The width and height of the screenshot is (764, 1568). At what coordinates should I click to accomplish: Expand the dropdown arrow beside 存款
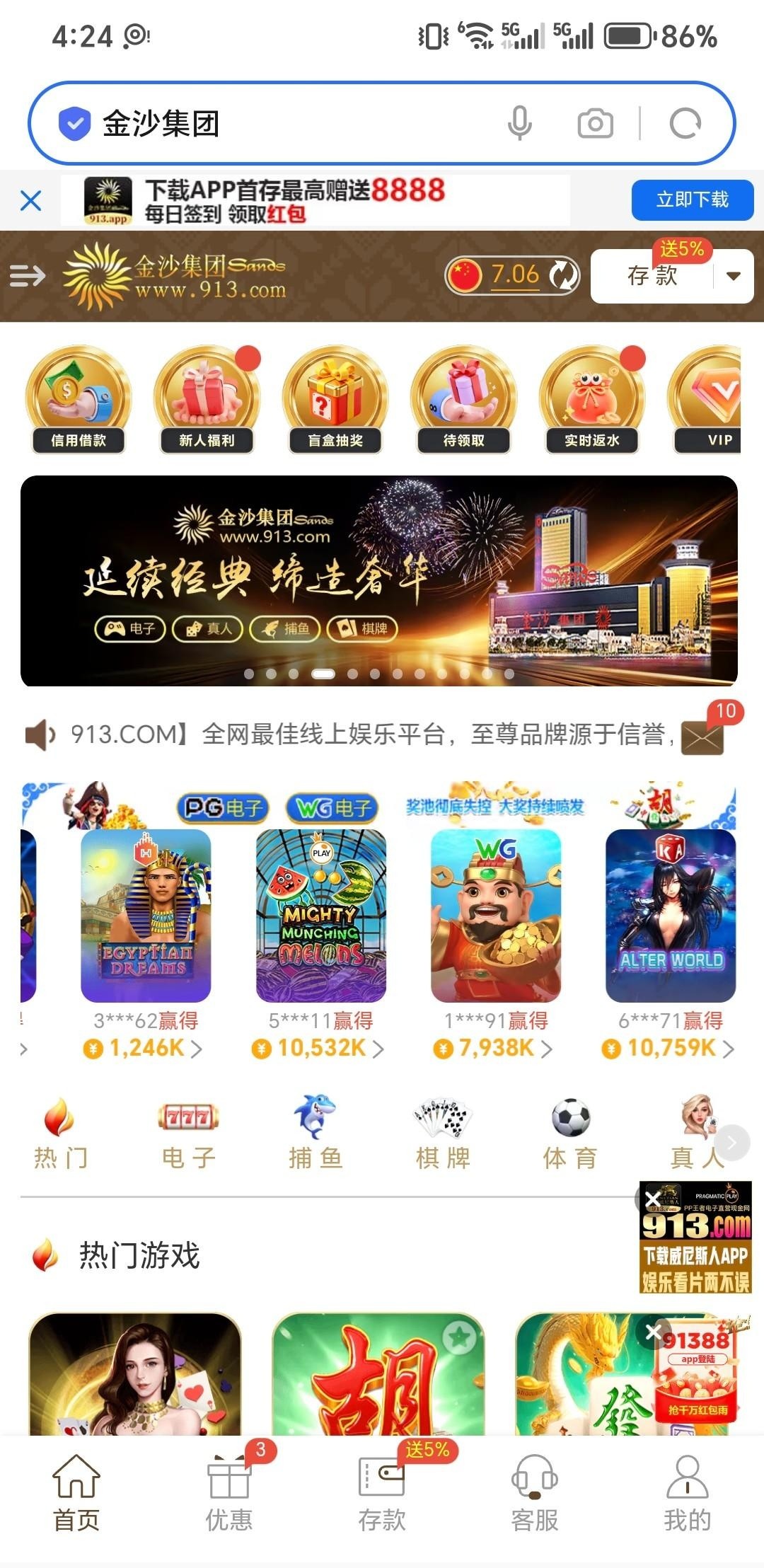(x=734, y=276)
